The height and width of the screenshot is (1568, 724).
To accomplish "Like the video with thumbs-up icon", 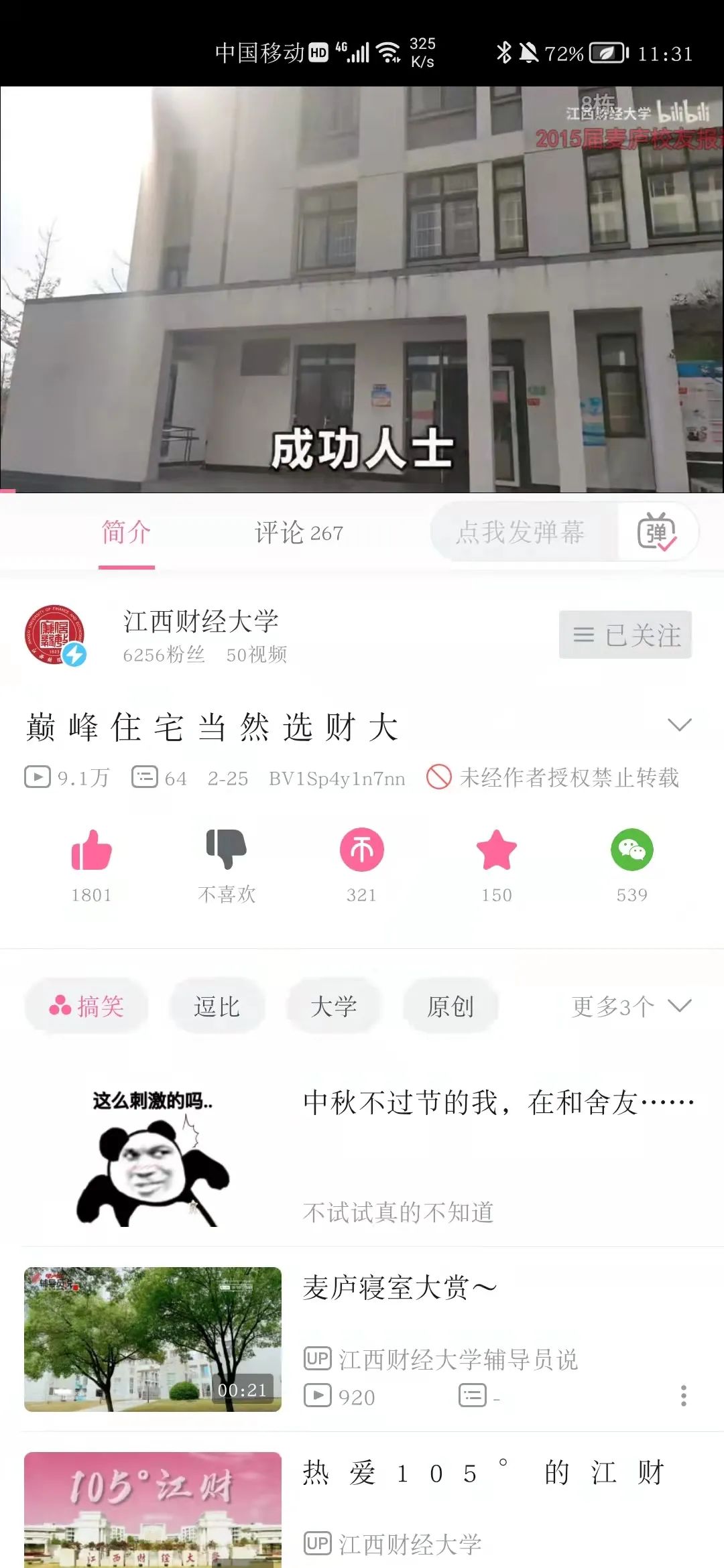I will (x=92, y=850).
